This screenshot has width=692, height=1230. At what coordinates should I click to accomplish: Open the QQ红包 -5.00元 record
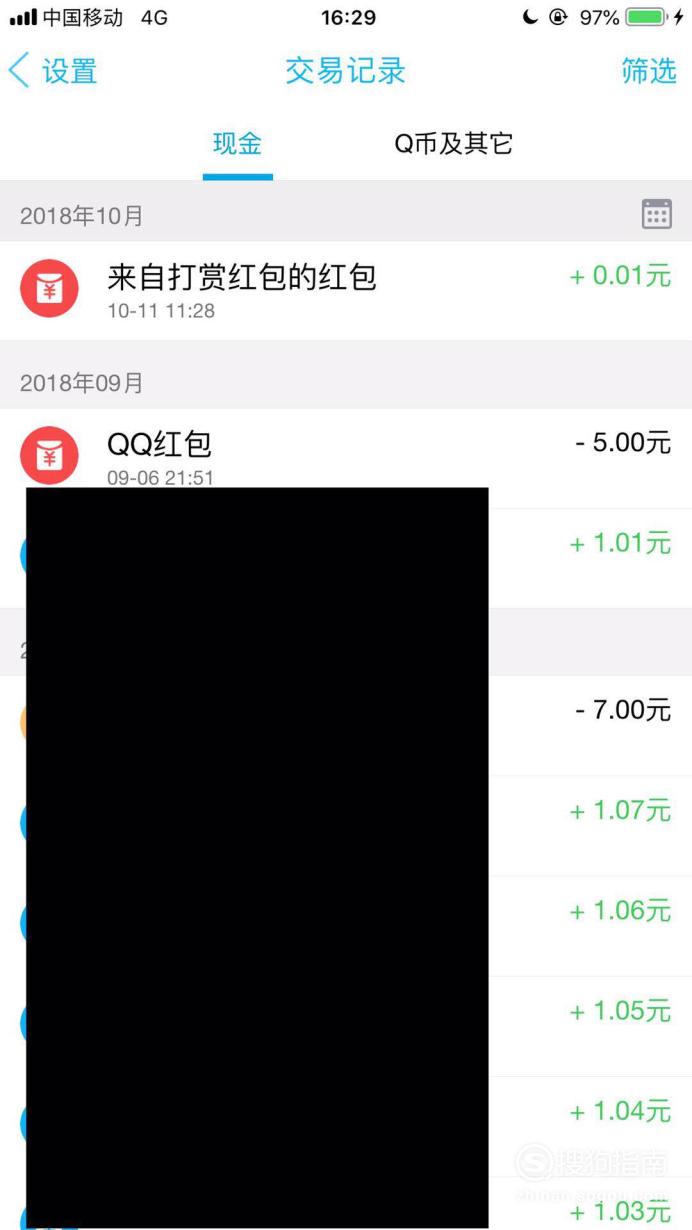tap(346, 458)
